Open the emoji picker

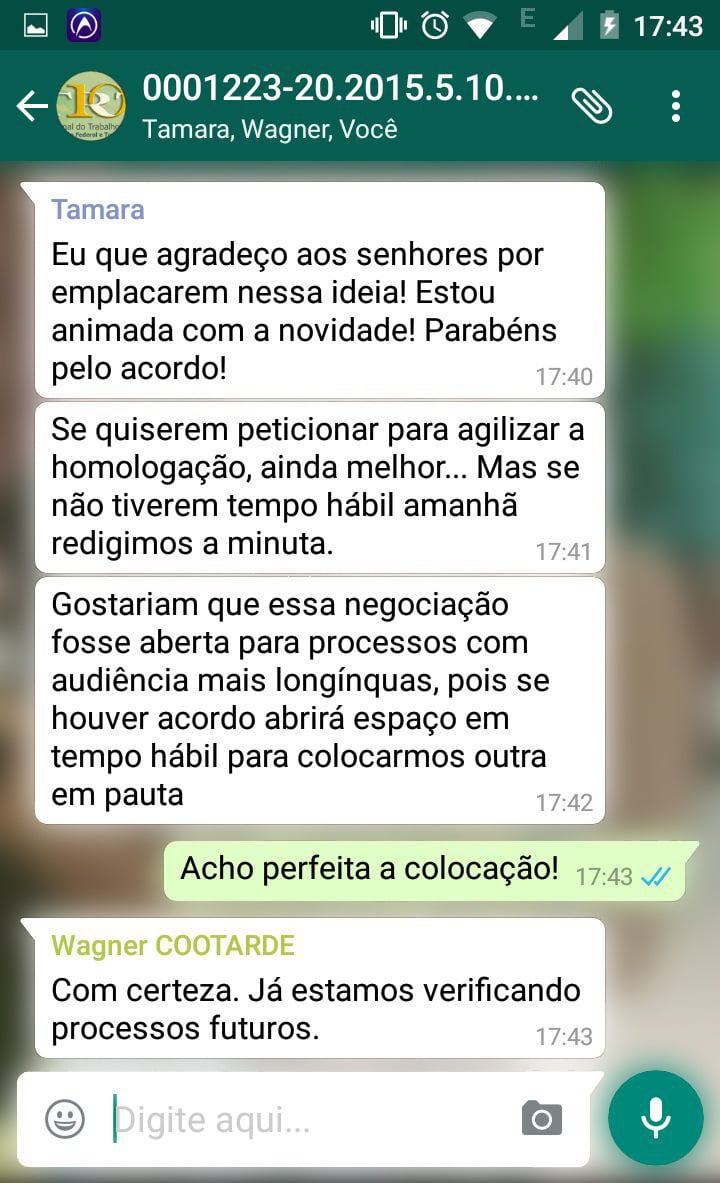click(65, 1118)
